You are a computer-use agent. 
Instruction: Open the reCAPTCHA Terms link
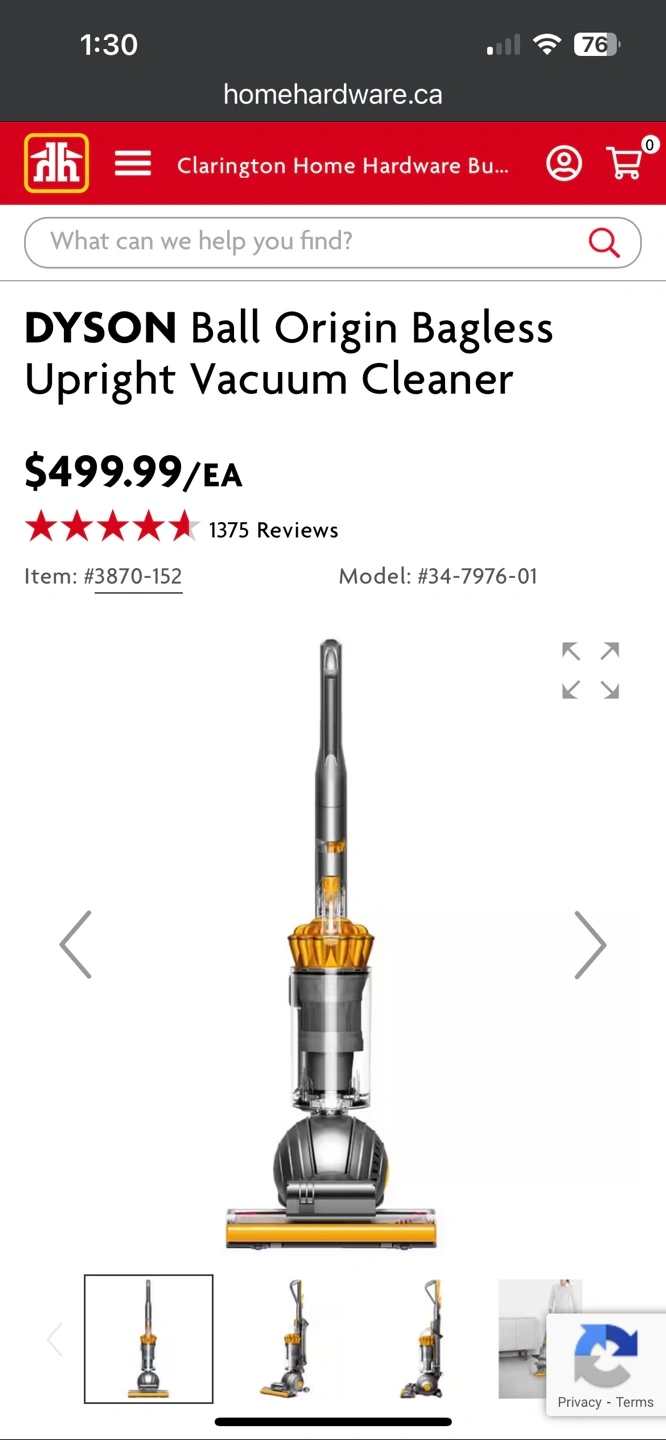(635, 1402)
